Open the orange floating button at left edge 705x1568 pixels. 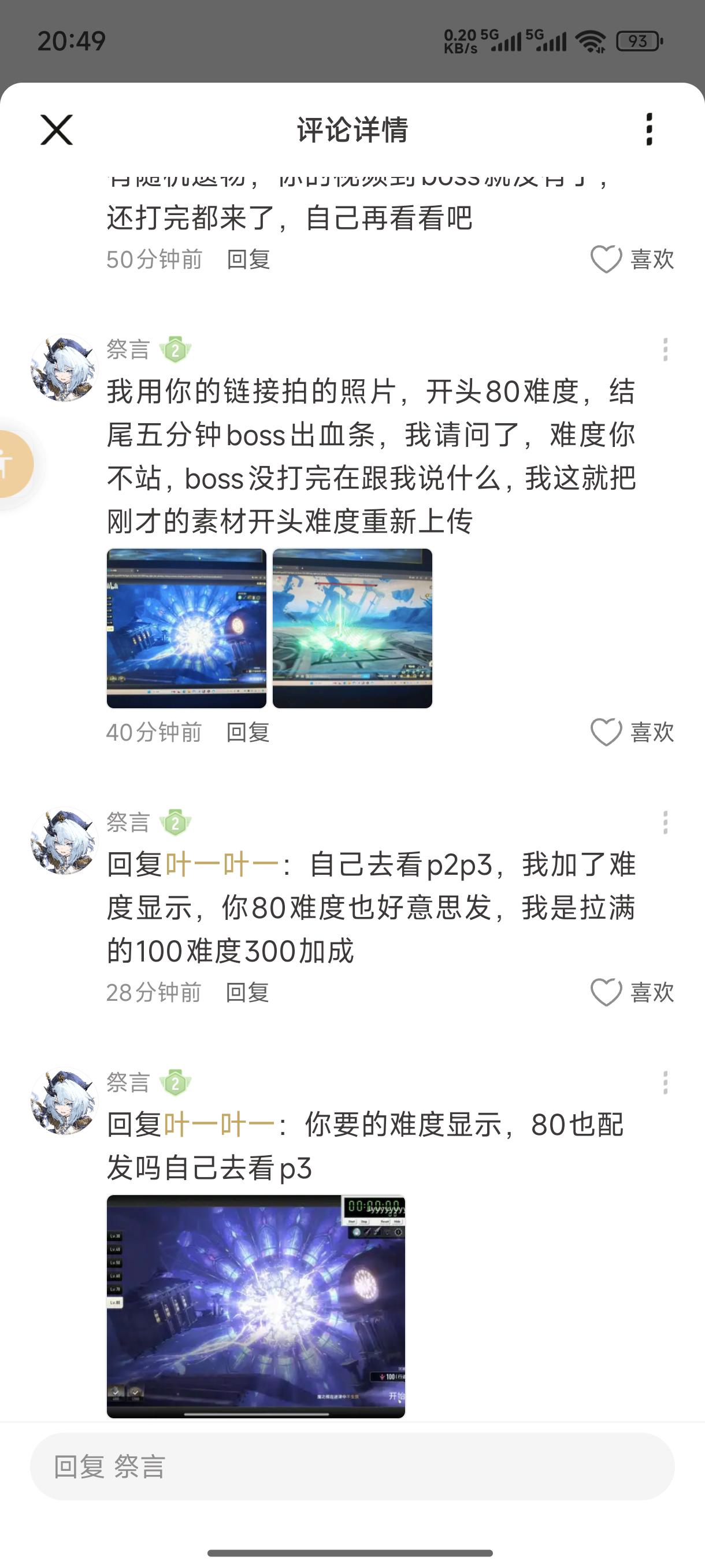(13, 464)
